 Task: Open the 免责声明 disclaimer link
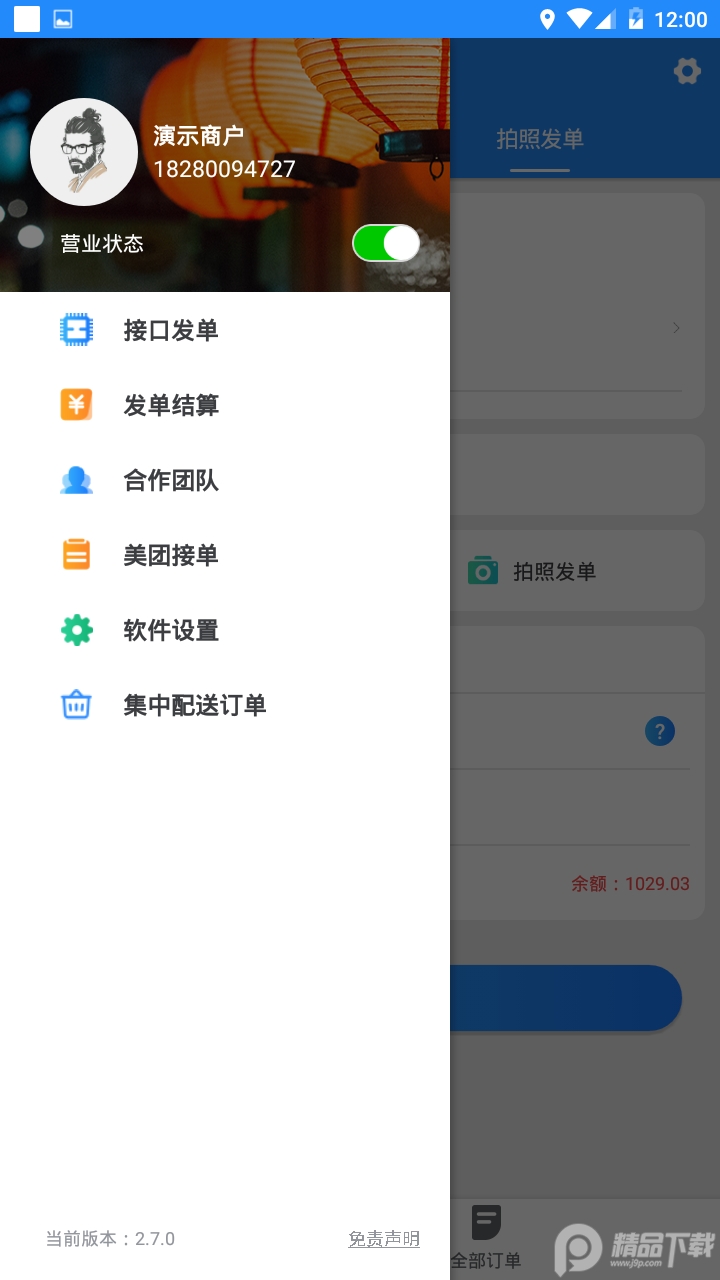[x=384, y=1238]
